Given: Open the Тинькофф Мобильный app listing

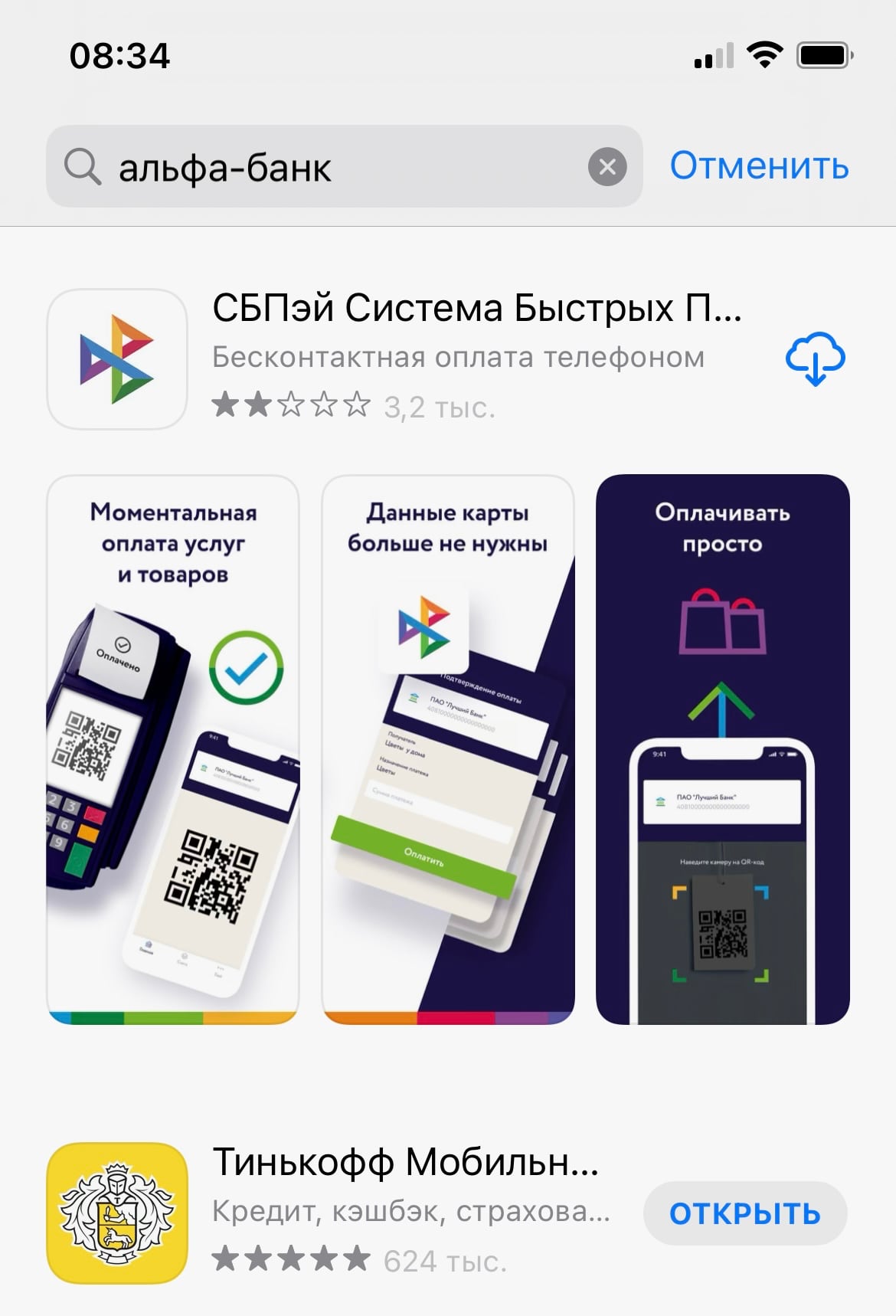Looking at the screenshot, I should [x=404, y=1163].
